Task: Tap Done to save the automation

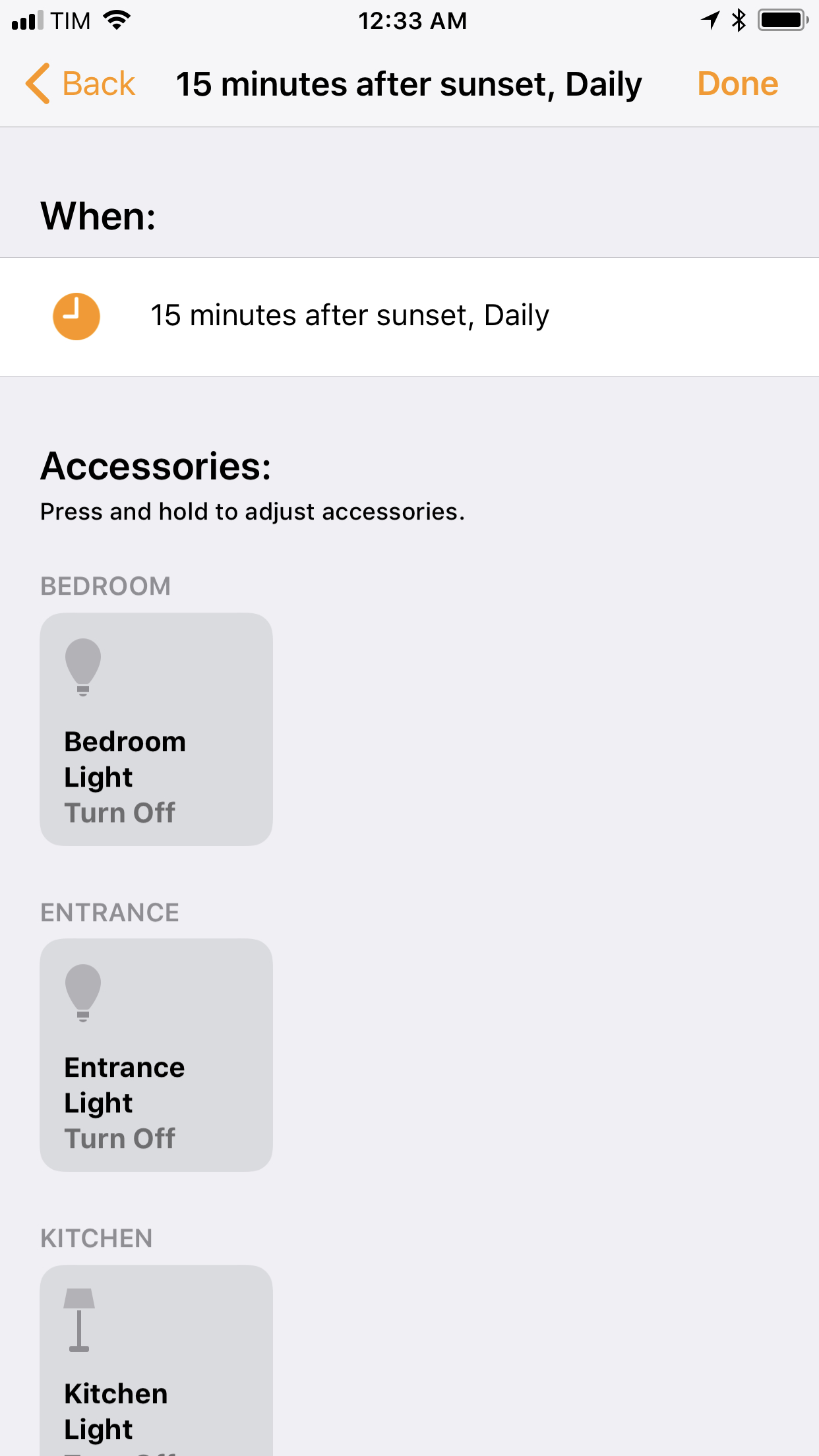Action: 738,84
